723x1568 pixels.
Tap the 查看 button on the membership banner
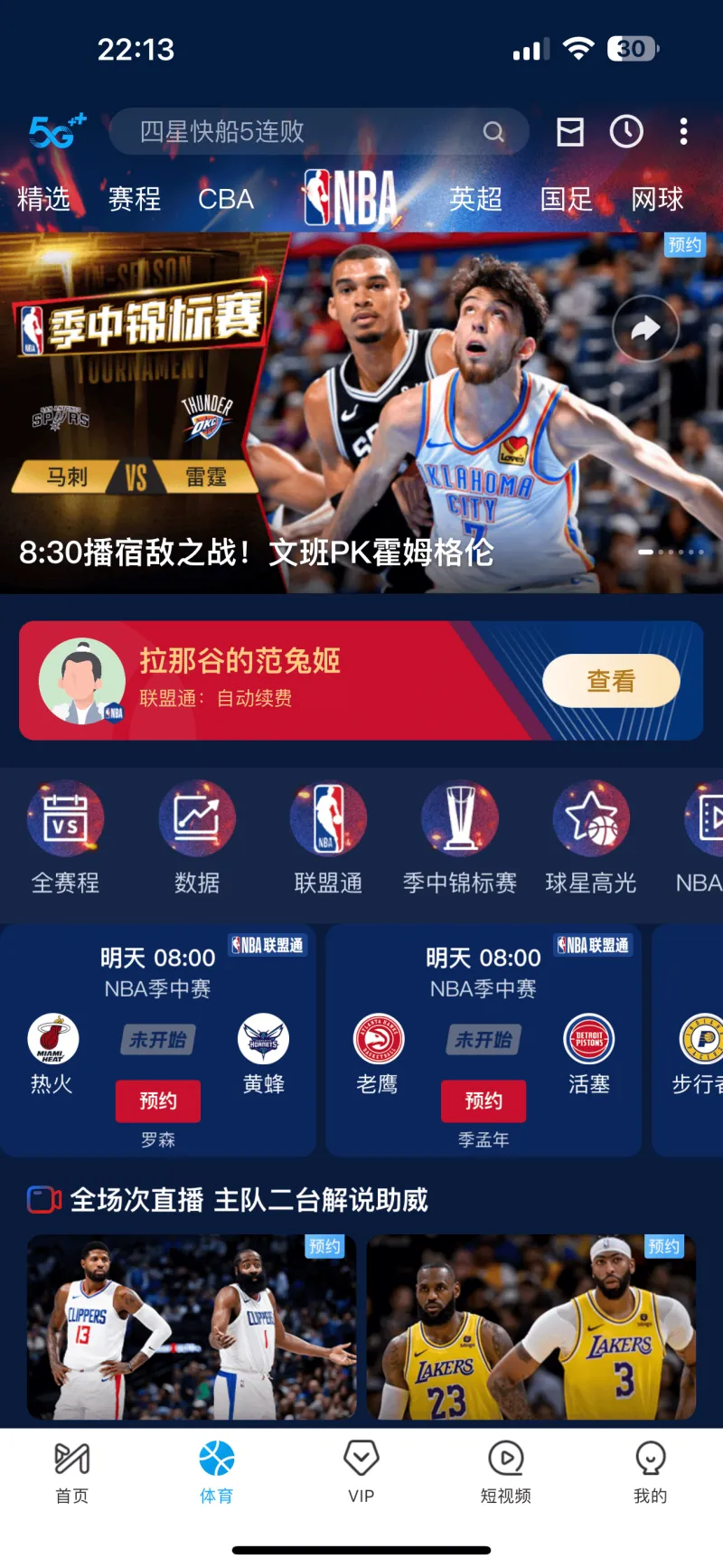611,681
